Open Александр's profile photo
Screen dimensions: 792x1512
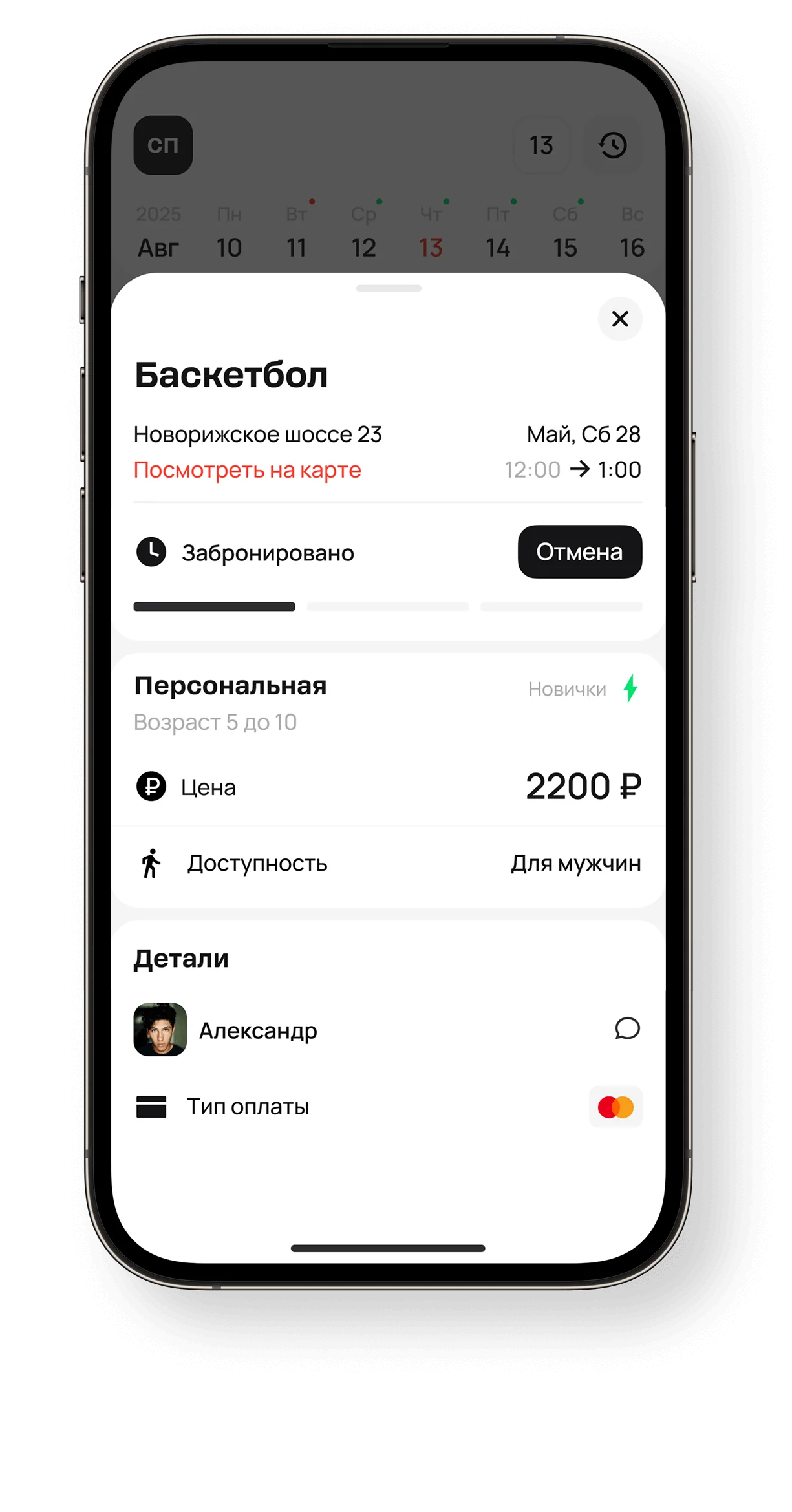[160, 1029]
